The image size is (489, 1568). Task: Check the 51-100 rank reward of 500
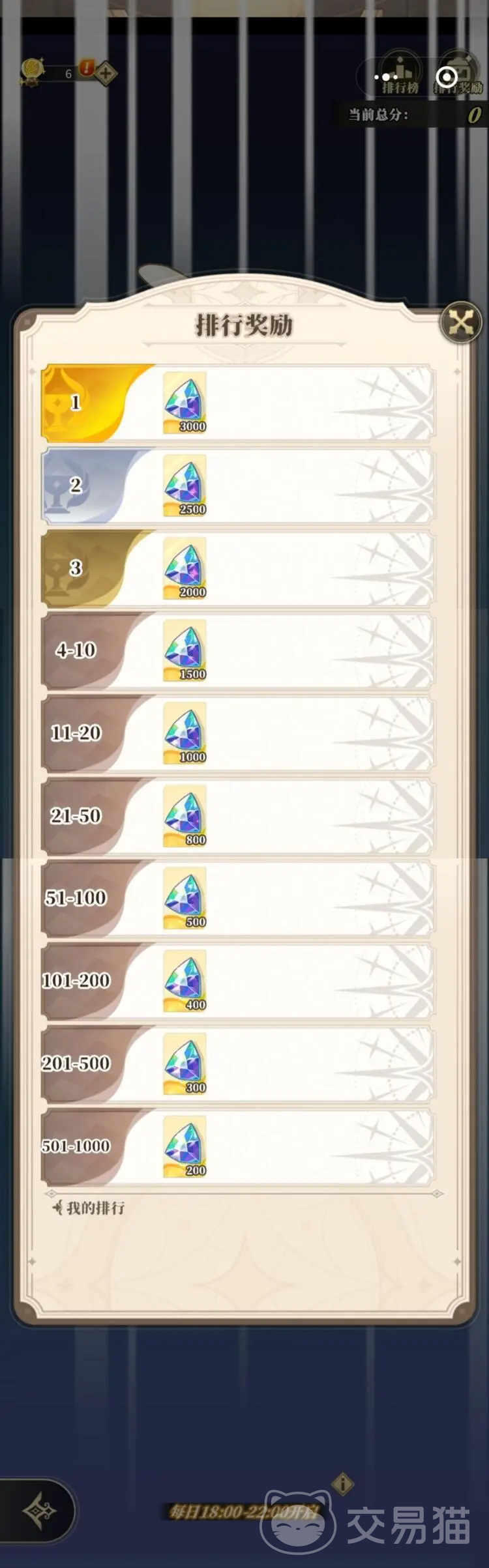185,898
